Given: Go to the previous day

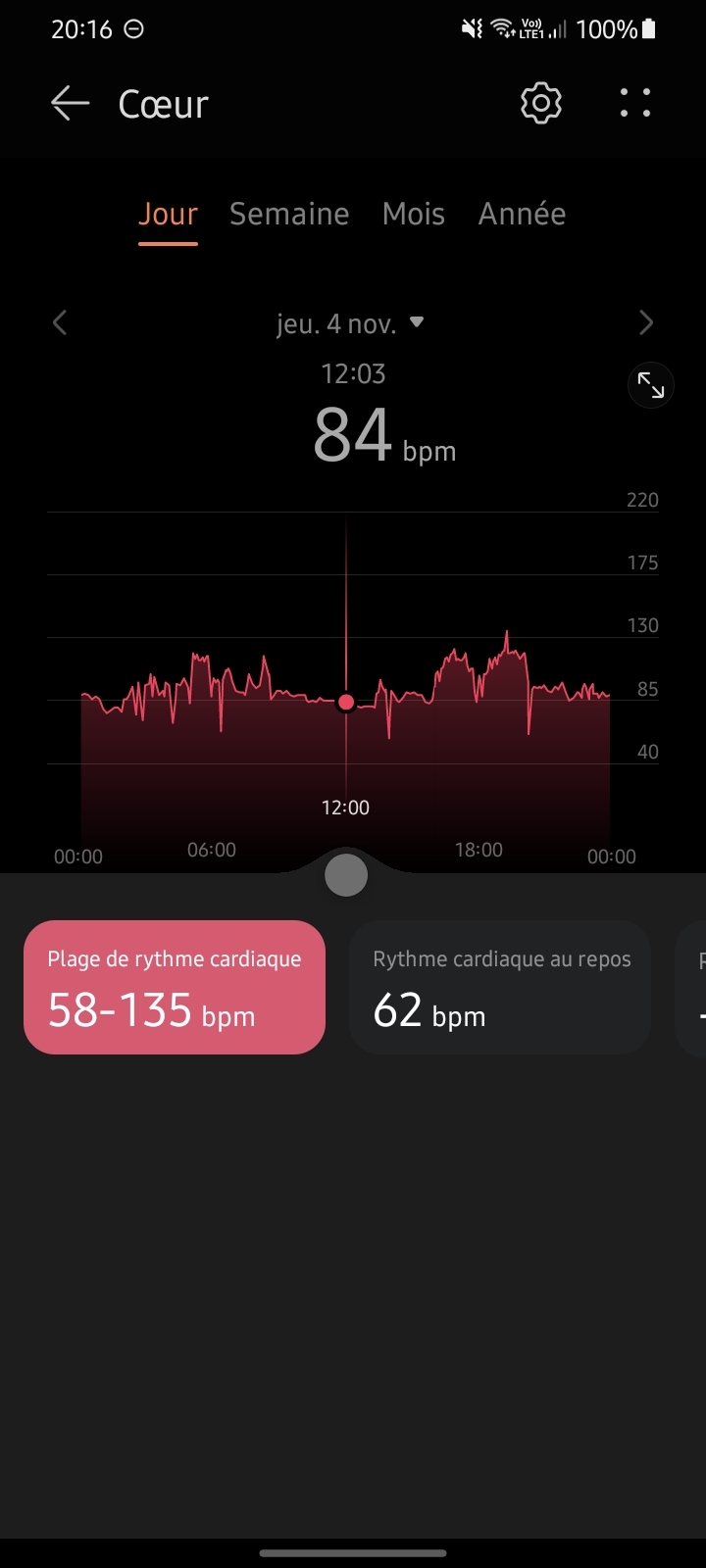Looking at the screenshot, I should (x=60, y=322).
